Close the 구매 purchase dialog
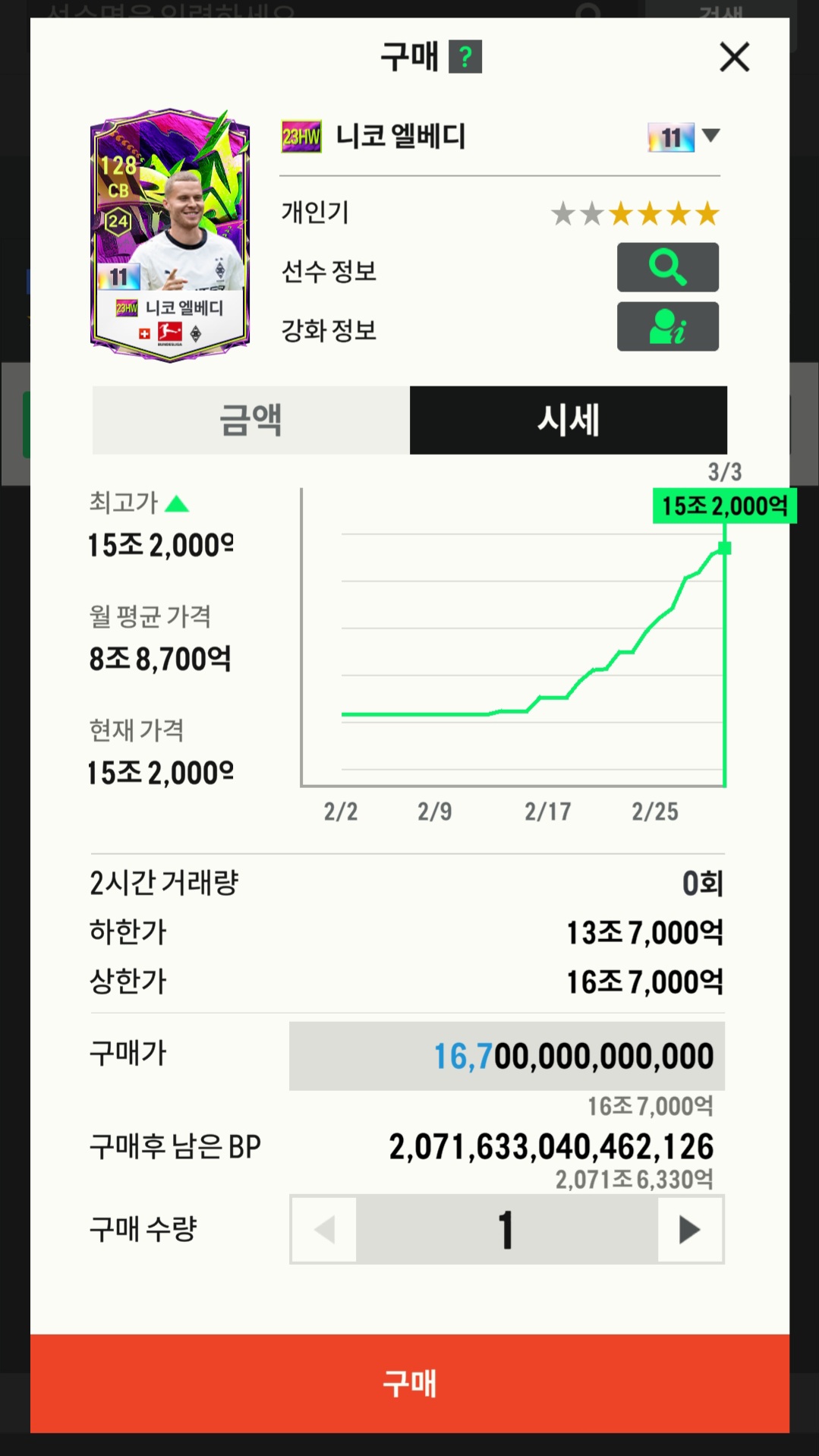This screenshot has height=1456, width=819. tap(734, 57)
